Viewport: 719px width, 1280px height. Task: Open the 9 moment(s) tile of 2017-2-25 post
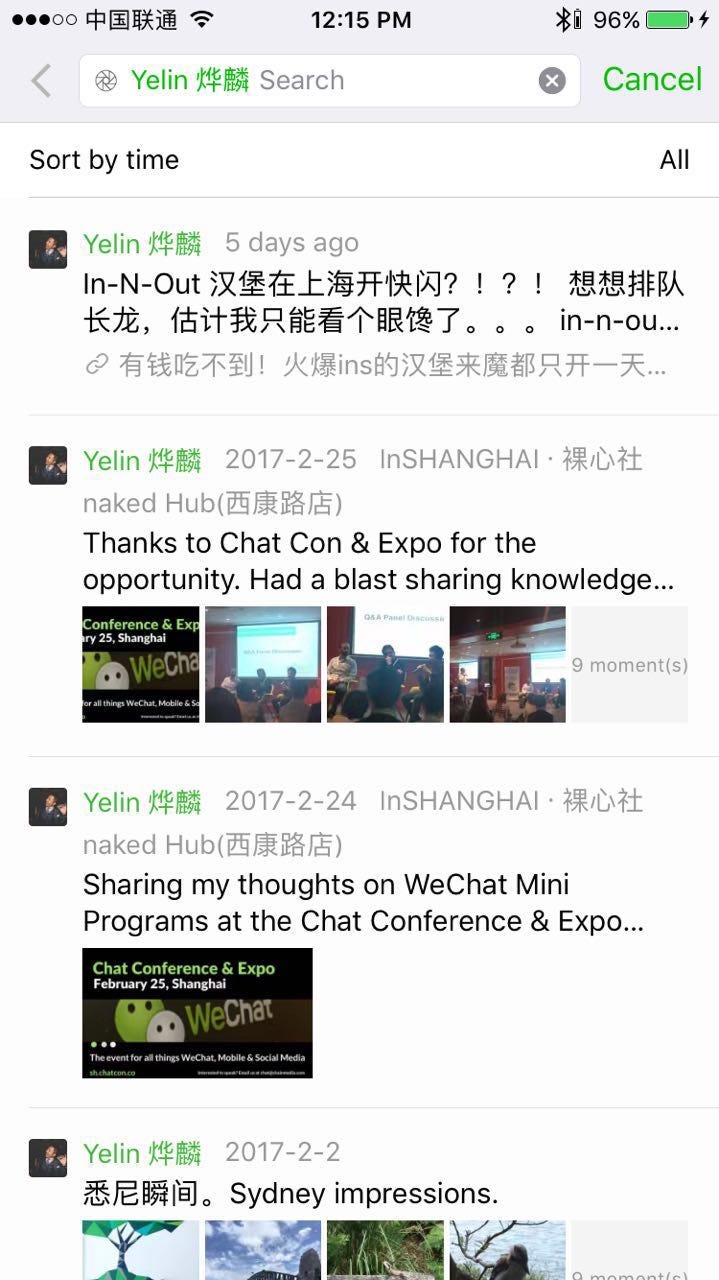(x=629, y=664)
